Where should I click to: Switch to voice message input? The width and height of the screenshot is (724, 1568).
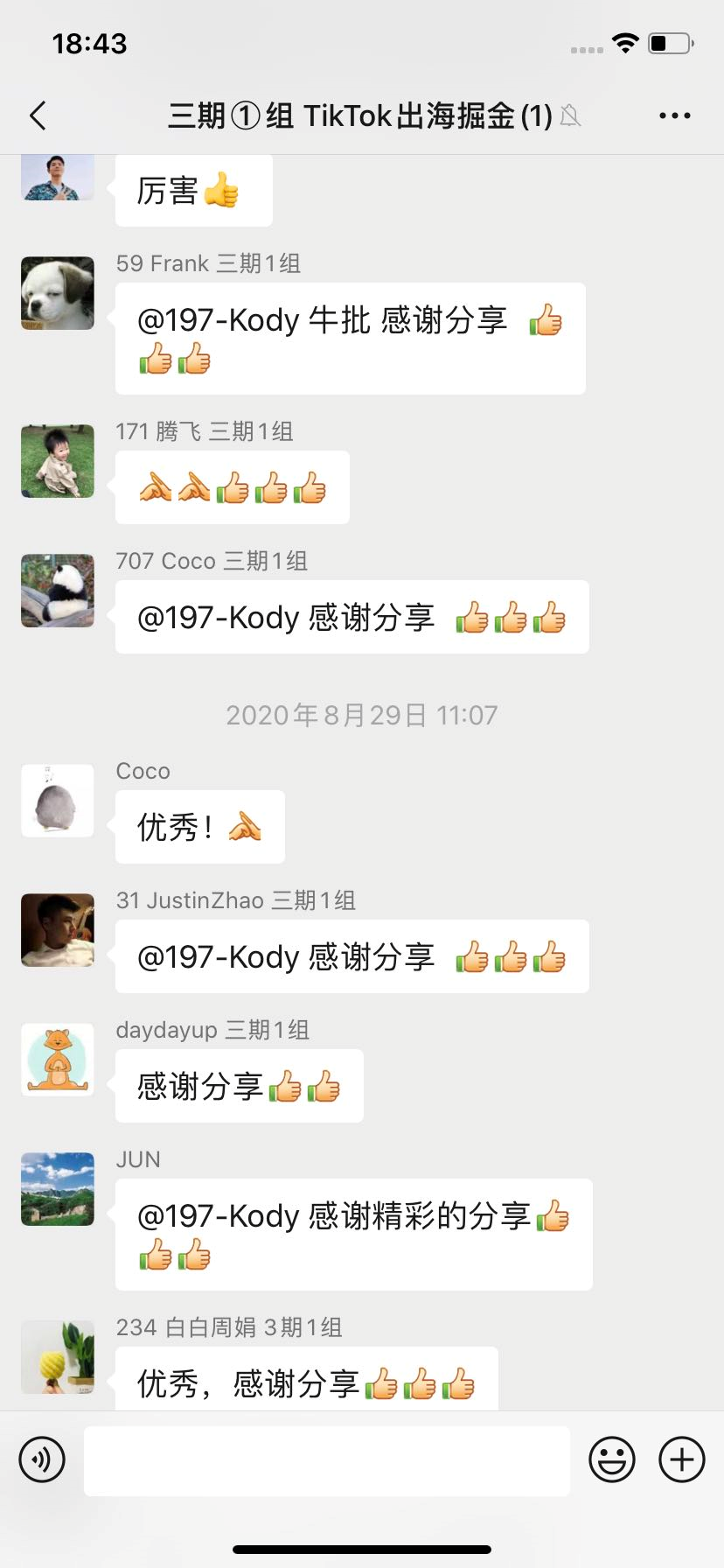coord(42,1459)
